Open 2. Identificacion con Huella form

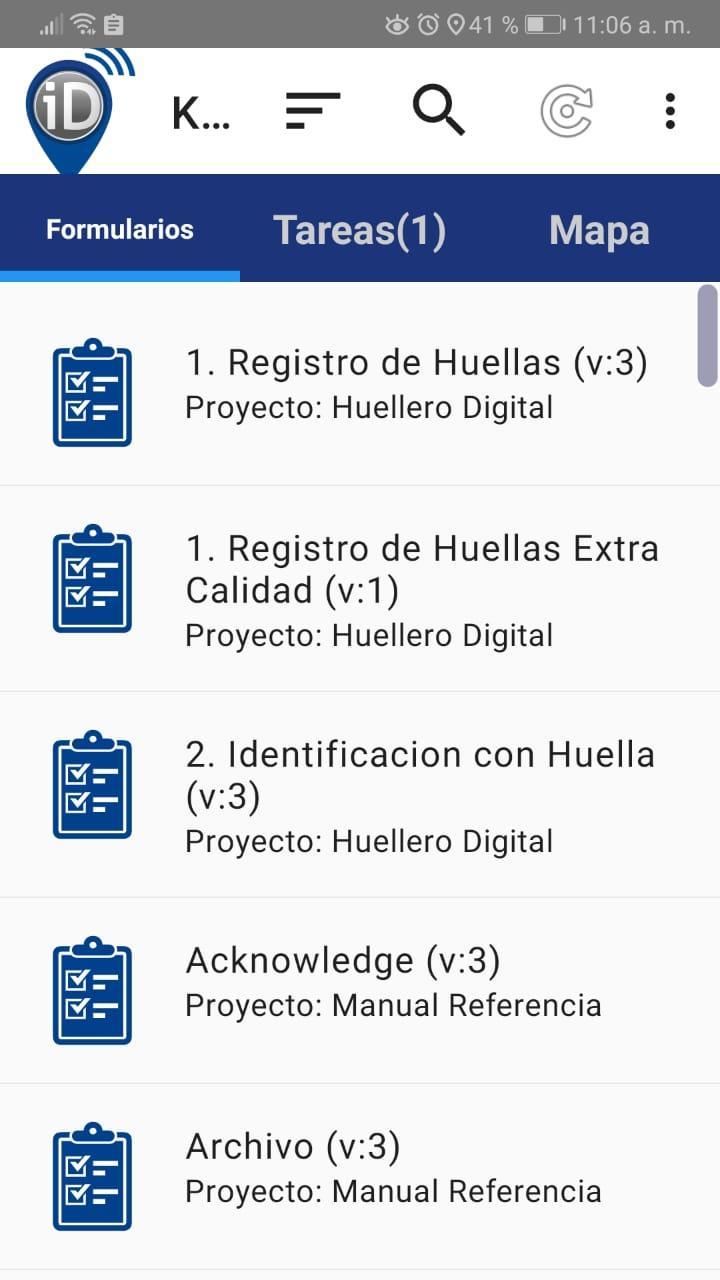point(360,794)
